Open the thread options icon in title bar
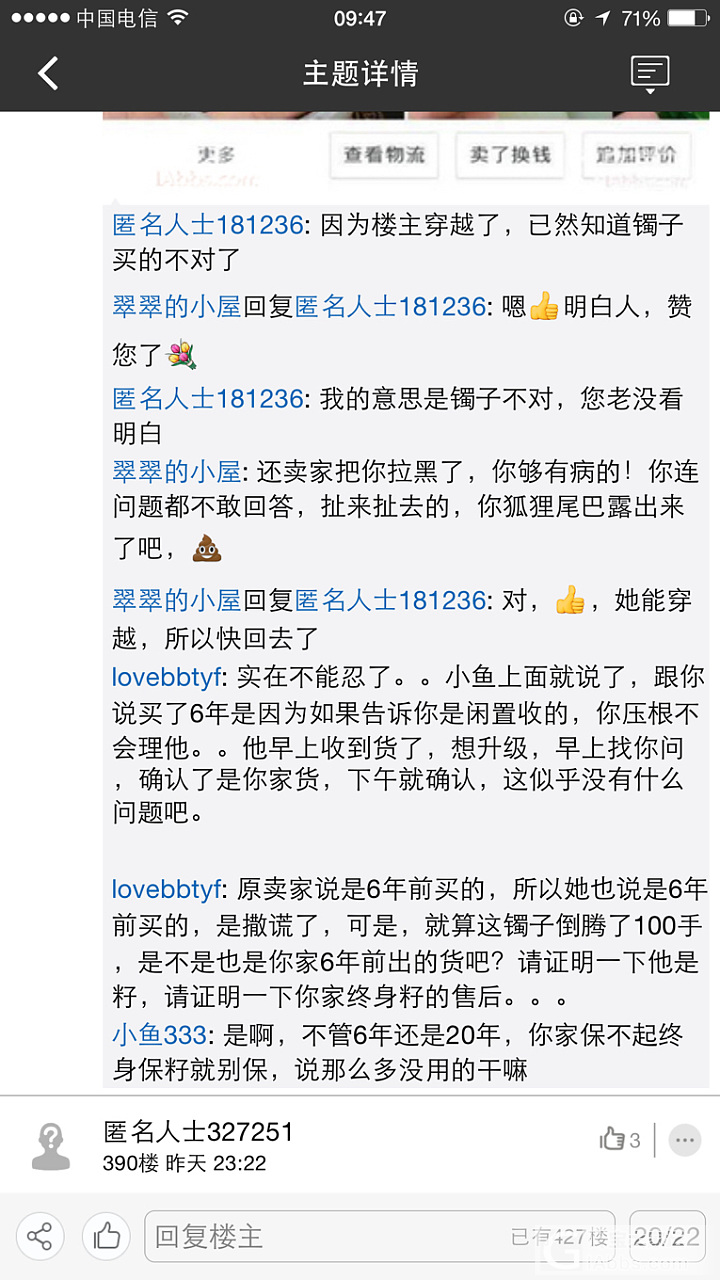The width and height of the screenshot is (720, 1280). [x=649, y=73]
